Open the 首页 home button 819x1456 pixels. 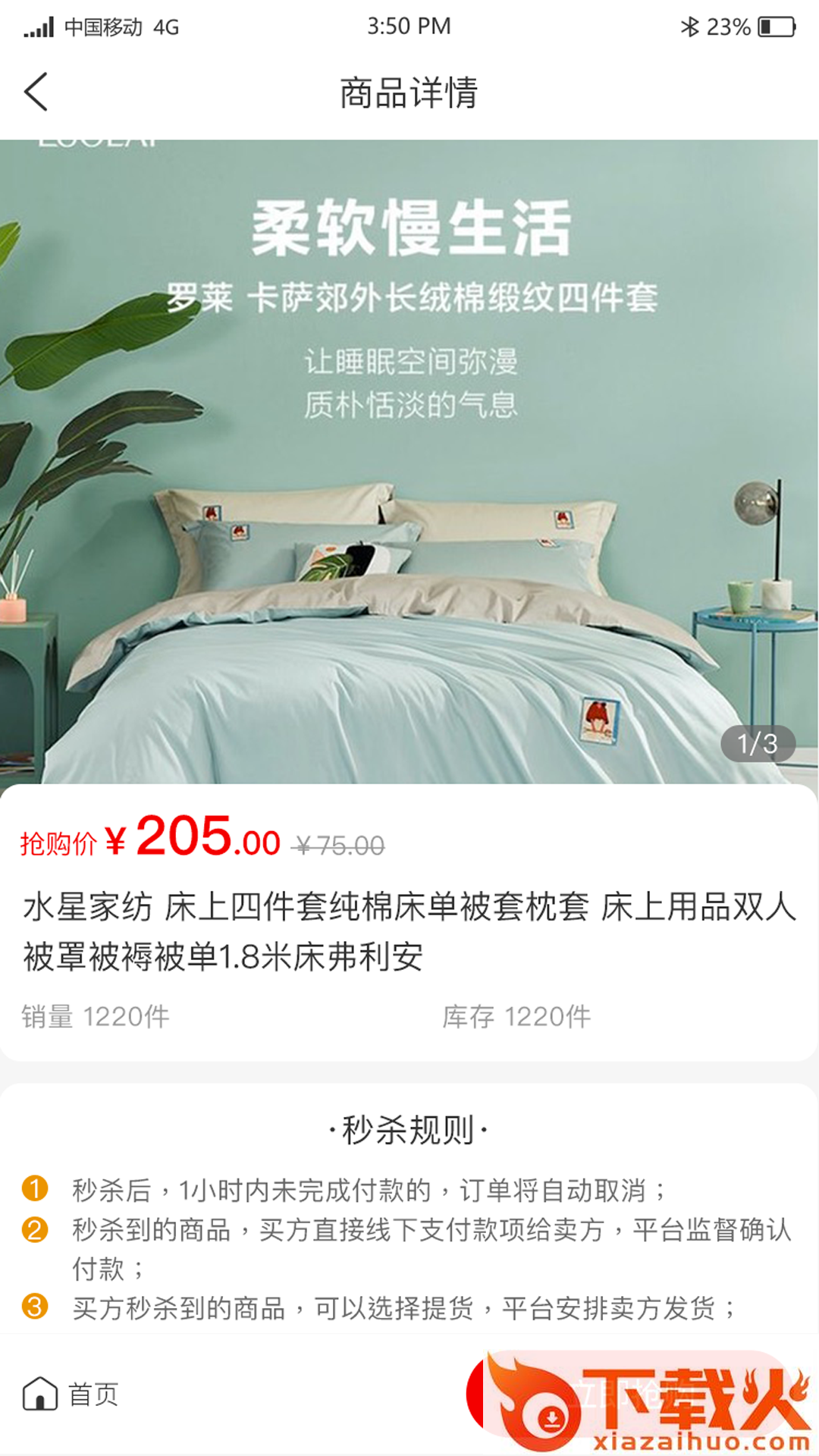71,1394
